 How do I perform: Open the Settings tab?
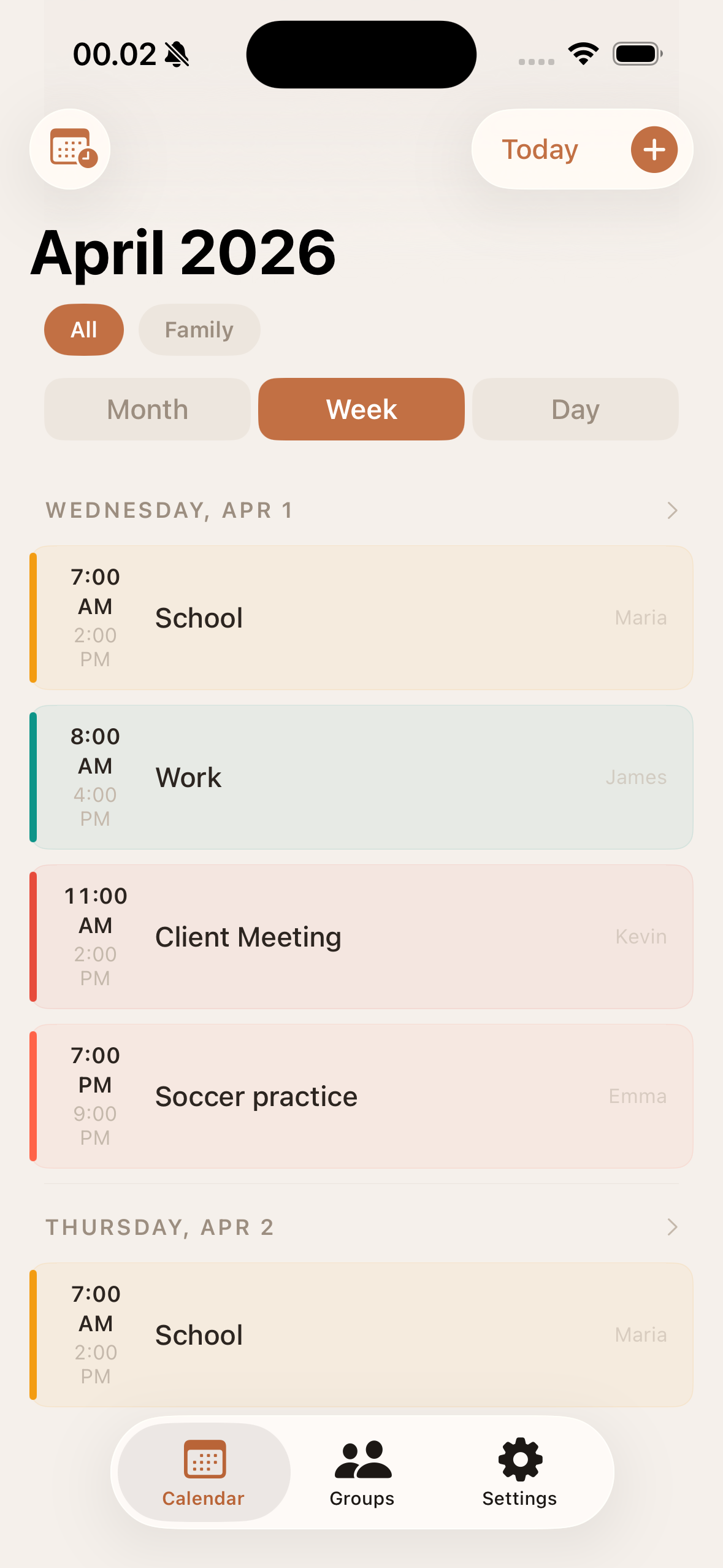click(519, 1472)
